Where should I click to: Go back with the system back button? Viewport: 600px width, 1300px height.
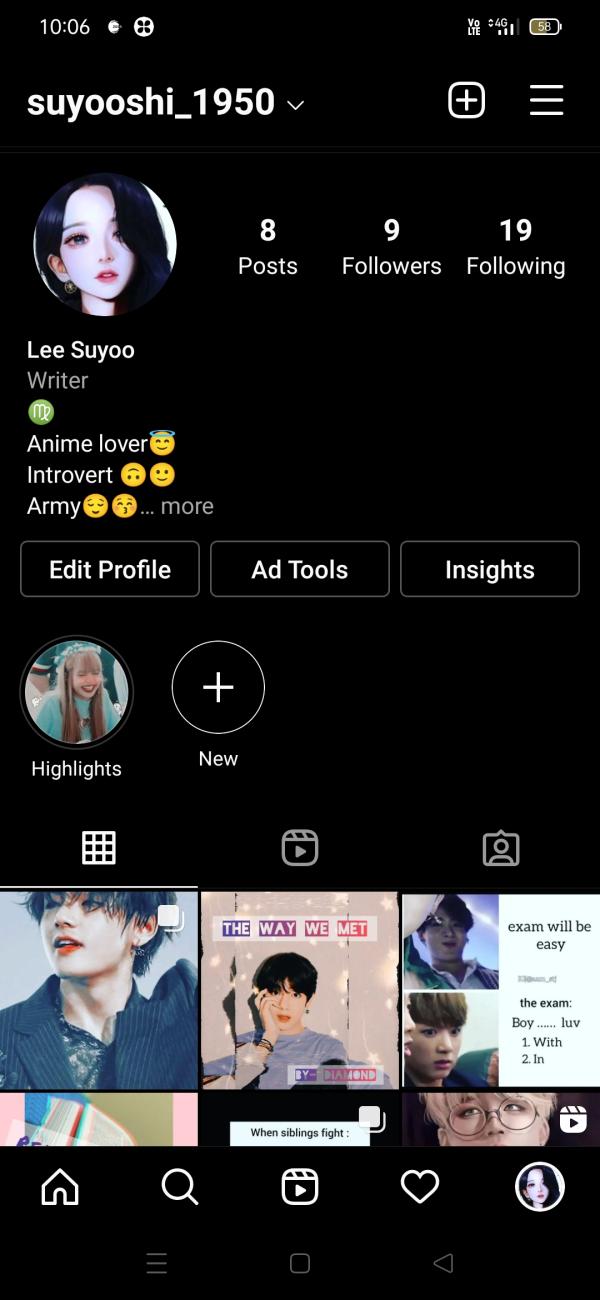(443, 1263)
